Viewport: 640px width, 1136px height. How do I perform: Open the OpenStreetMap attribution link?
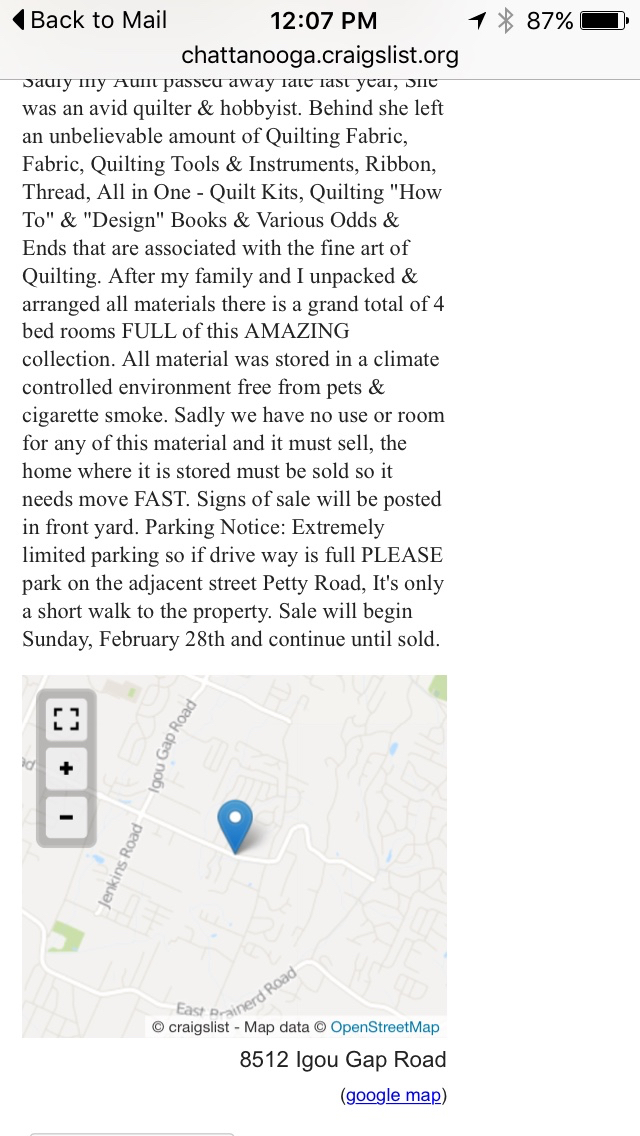tap(384, 1027)
